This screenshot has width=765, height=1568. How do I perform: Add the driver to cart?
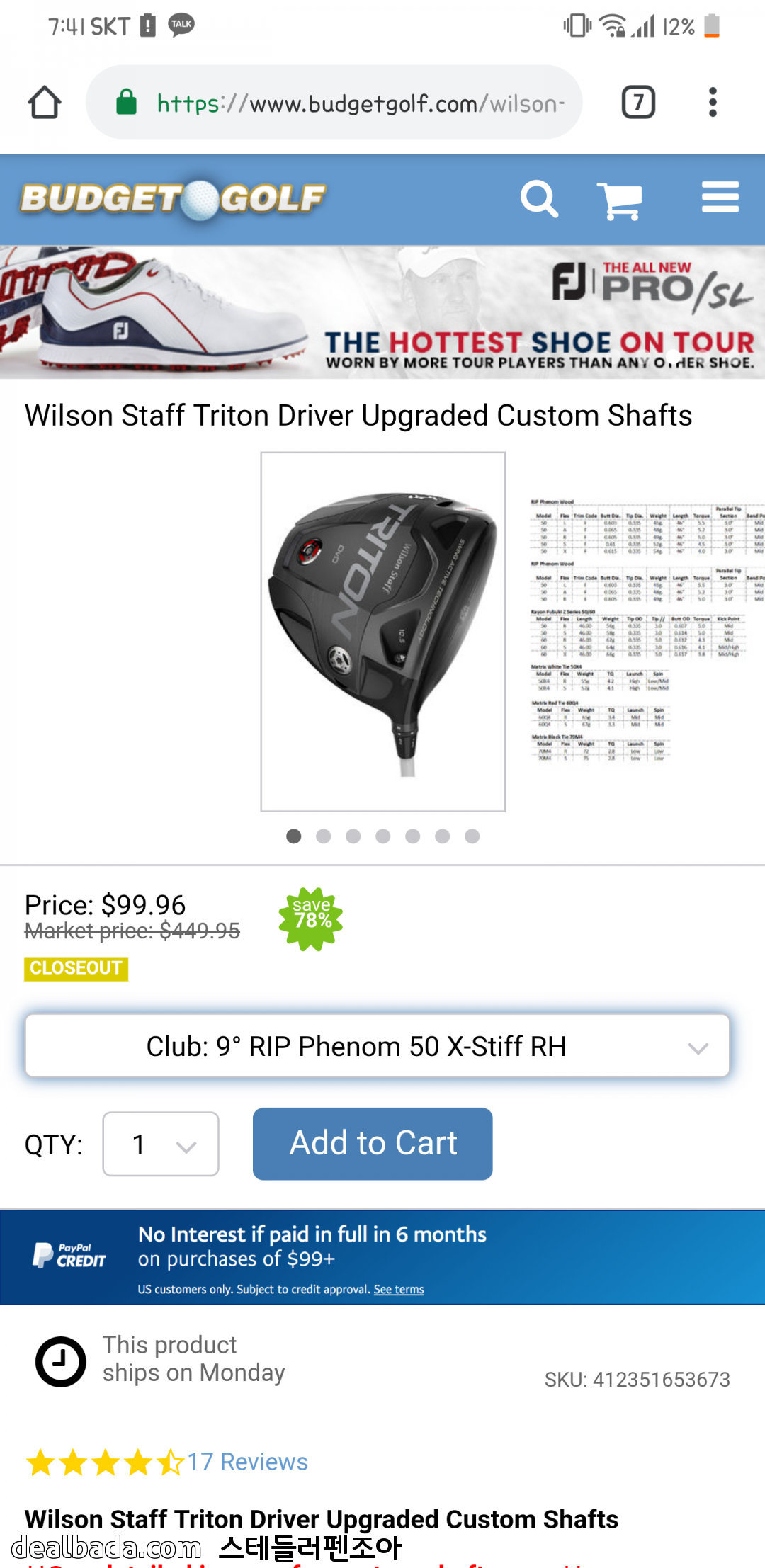click(373, 1144)
